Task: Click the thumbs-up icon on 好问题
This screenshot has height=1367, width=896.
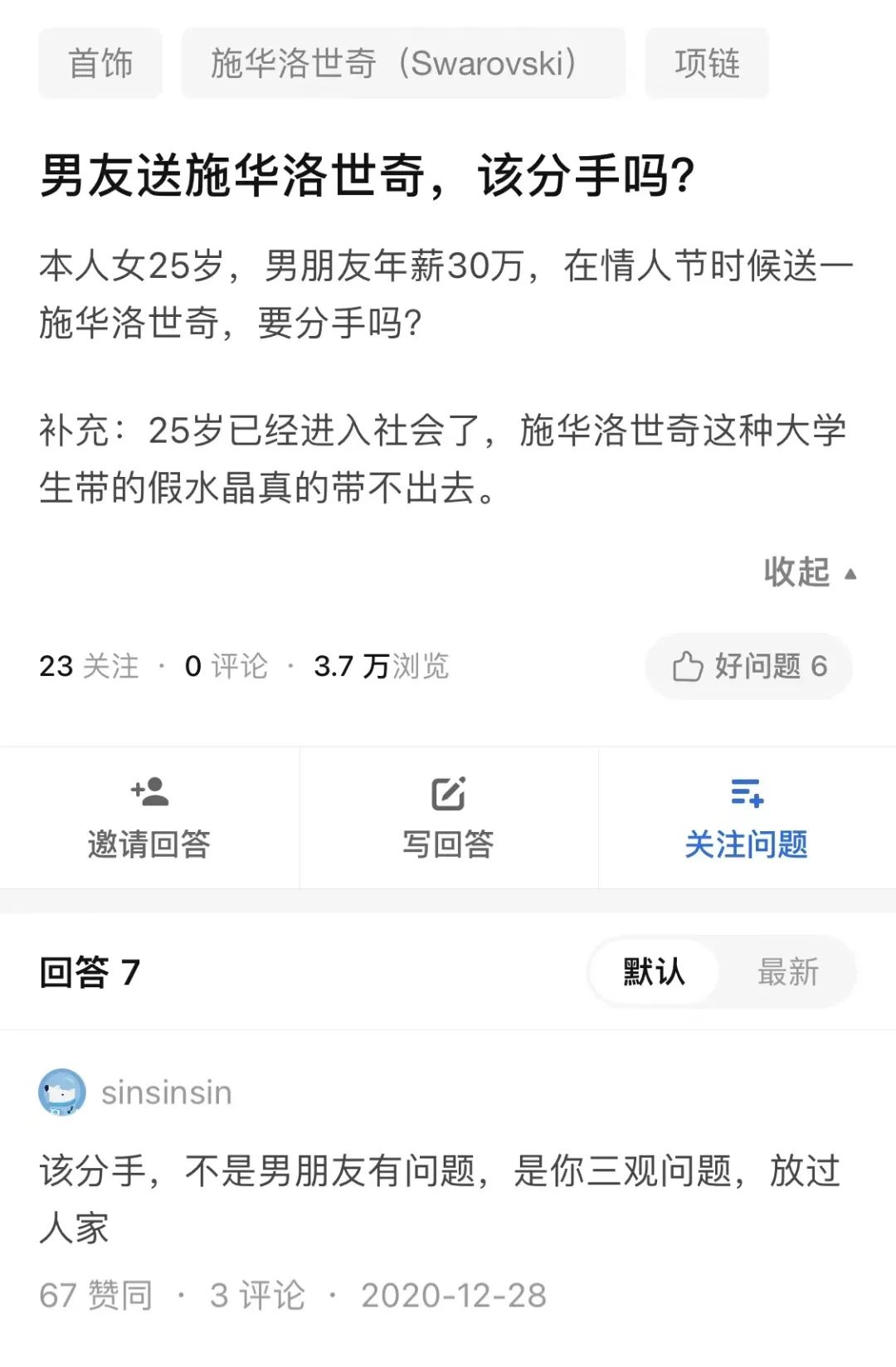Action: pyautogui.click(x=687, y=666)
